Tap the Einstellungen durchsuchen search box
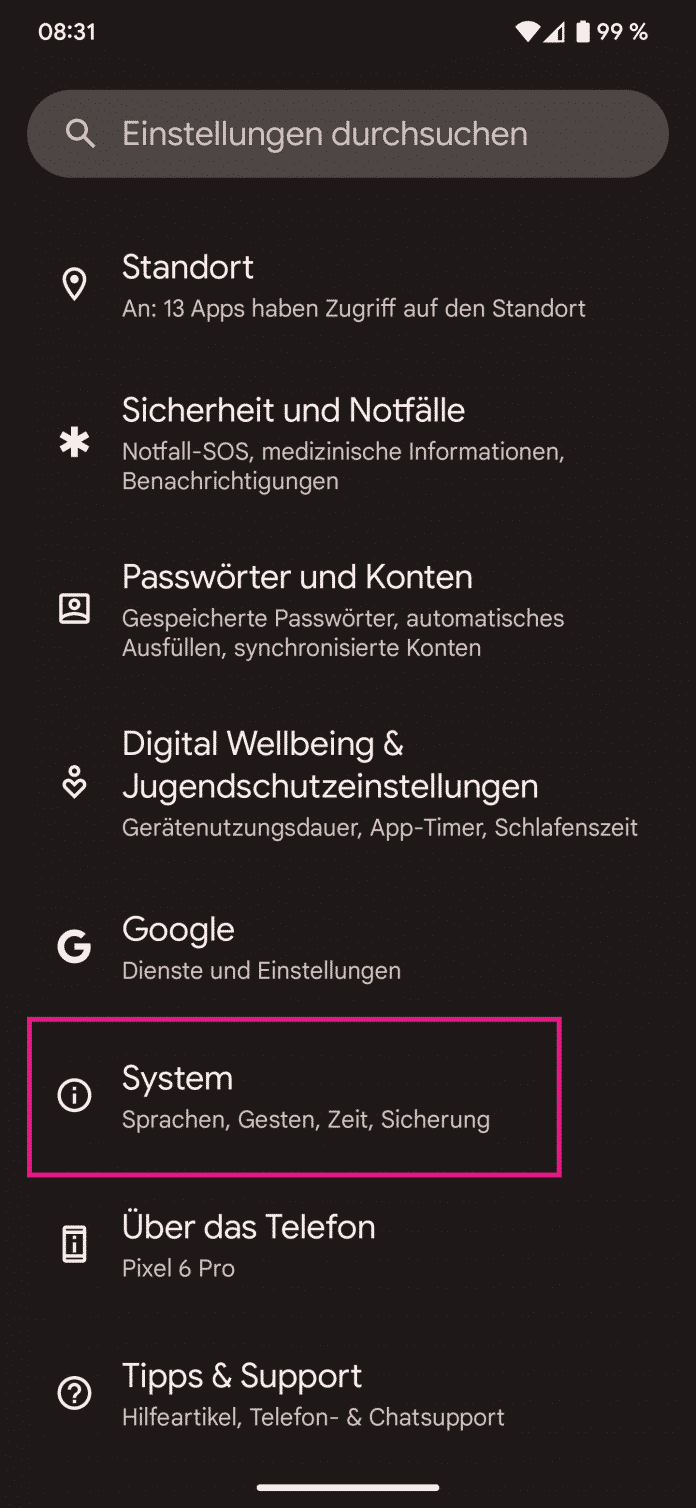This screenshot has height=1508, width=696. 347,134
